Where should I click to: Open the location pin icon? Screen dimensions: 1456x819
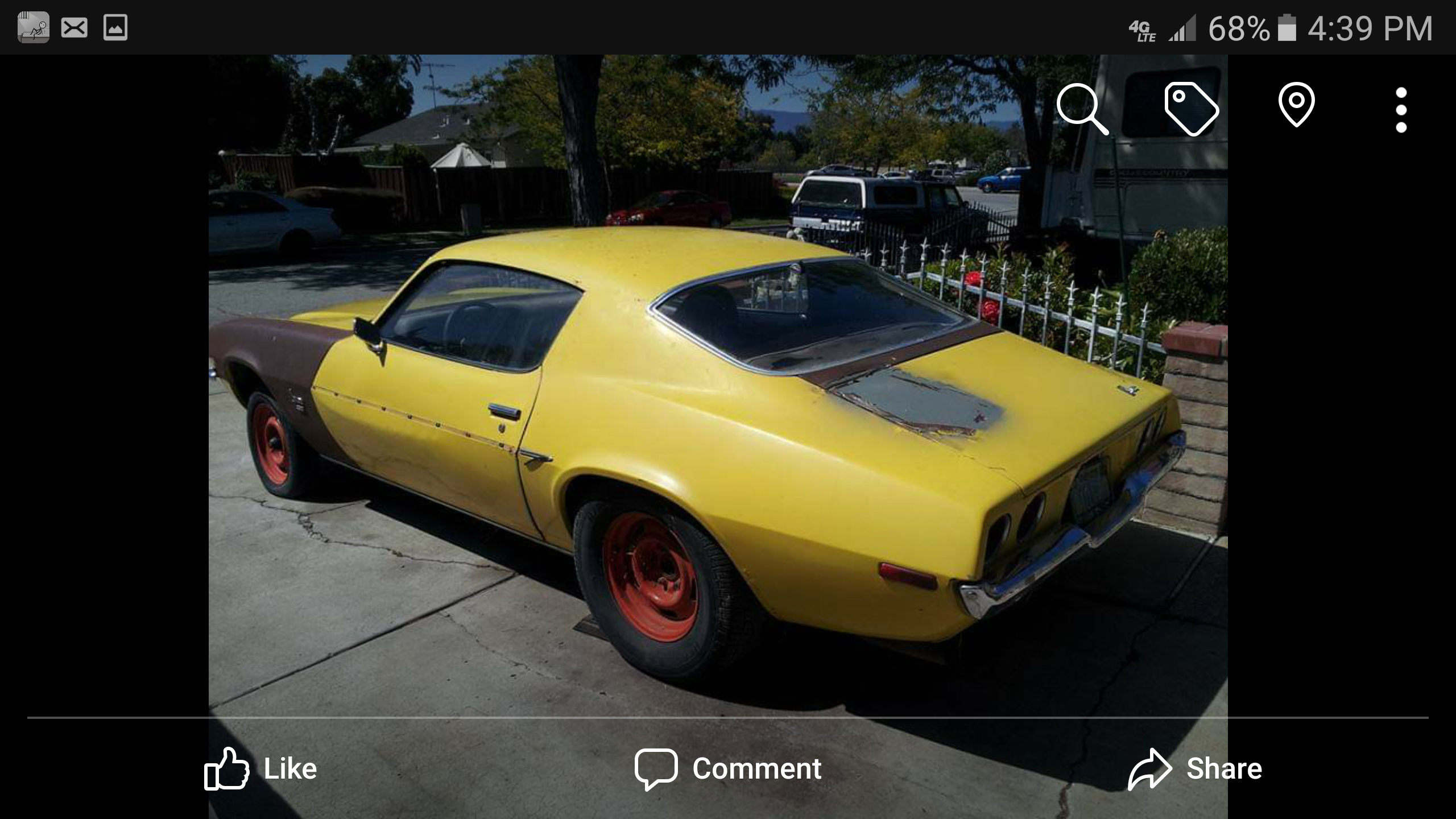[1296, 105]
